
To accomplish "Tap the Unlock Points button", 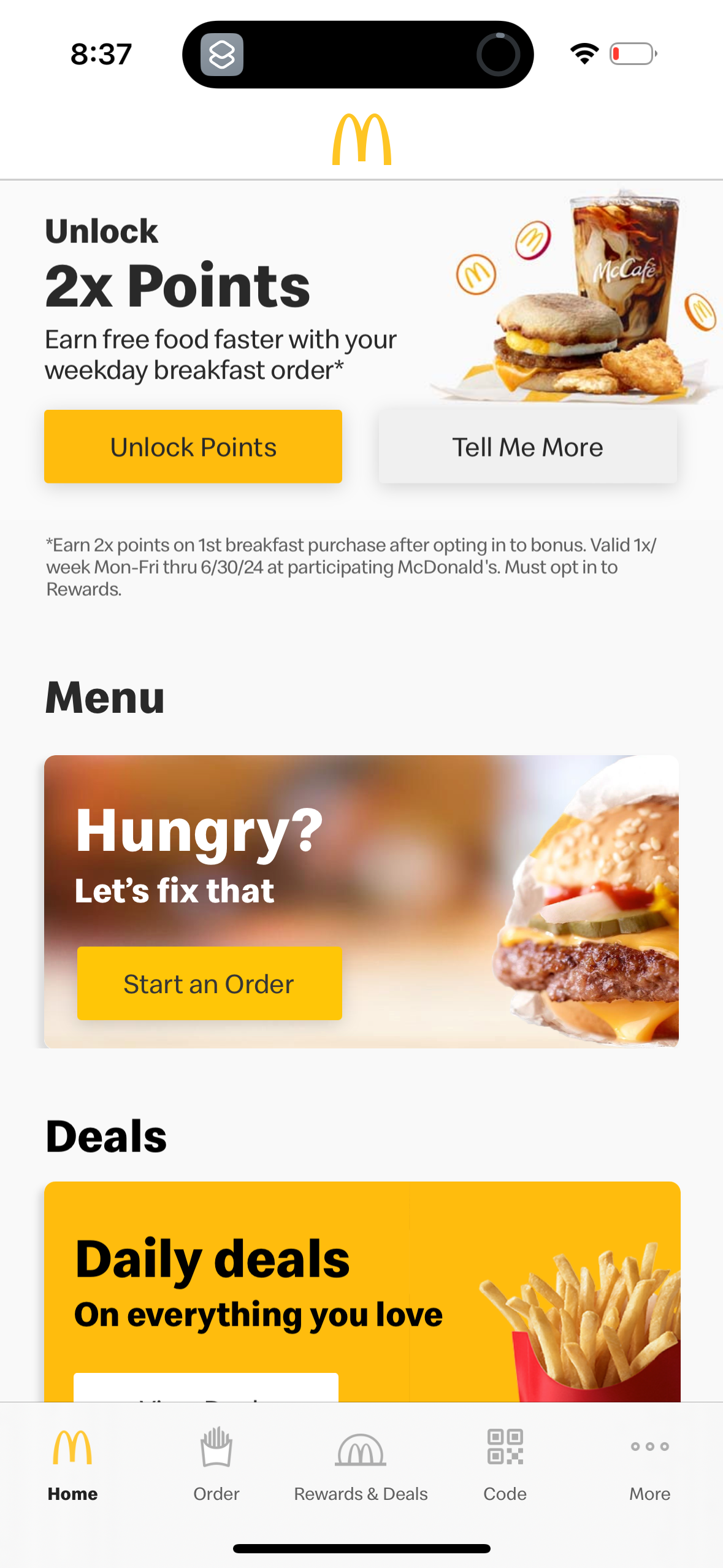I will pyautogui.click(x=193, y=447).
